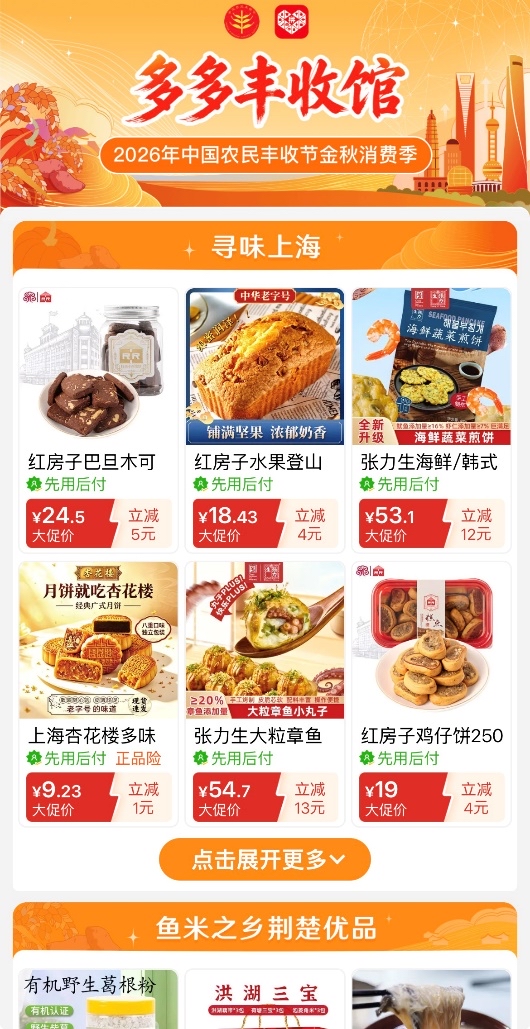Open the 红房子巴旦木可 product card
Screen dimensions: 530x1029
98,420
